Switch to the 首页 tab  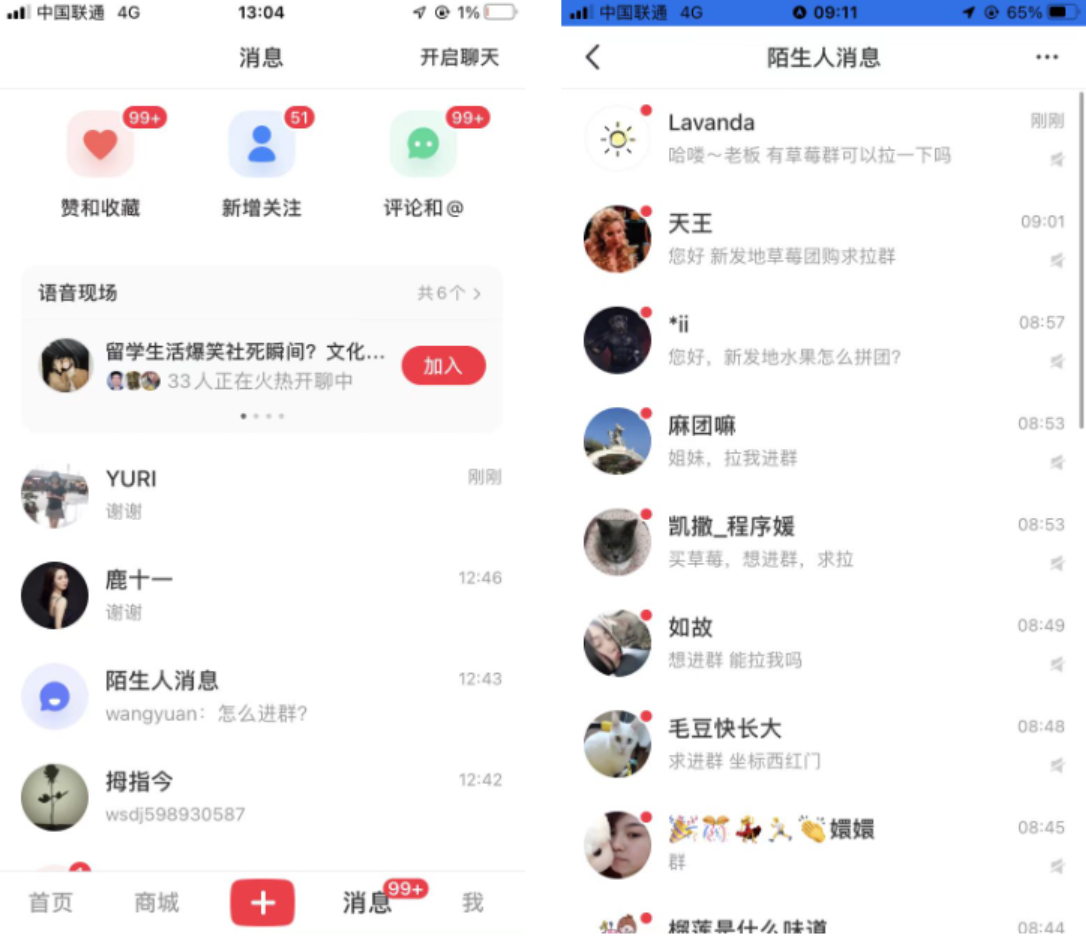(x=50, y=903)
